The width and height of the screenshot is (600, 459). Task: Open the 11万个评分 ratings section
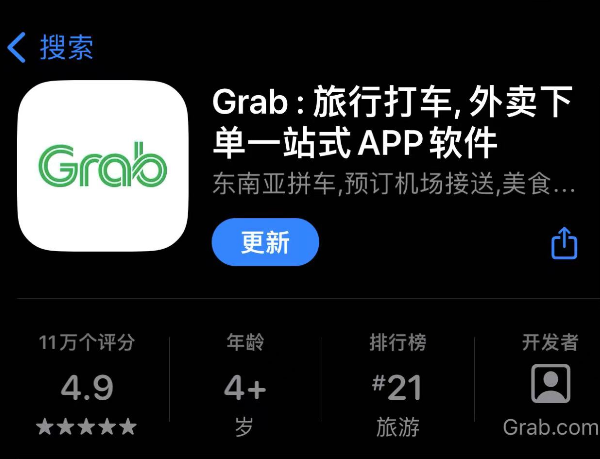[87, 386]
